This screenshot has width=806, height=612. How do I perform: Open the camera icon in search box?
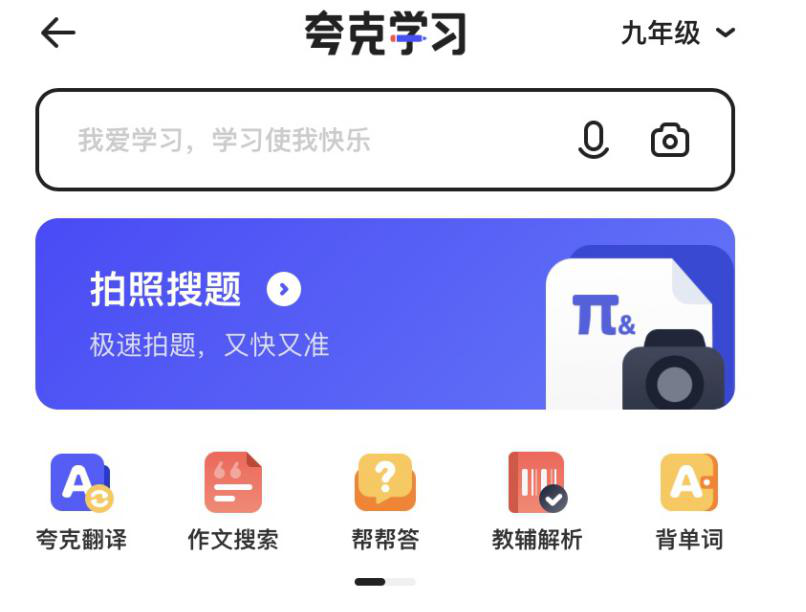pos(670,140)
